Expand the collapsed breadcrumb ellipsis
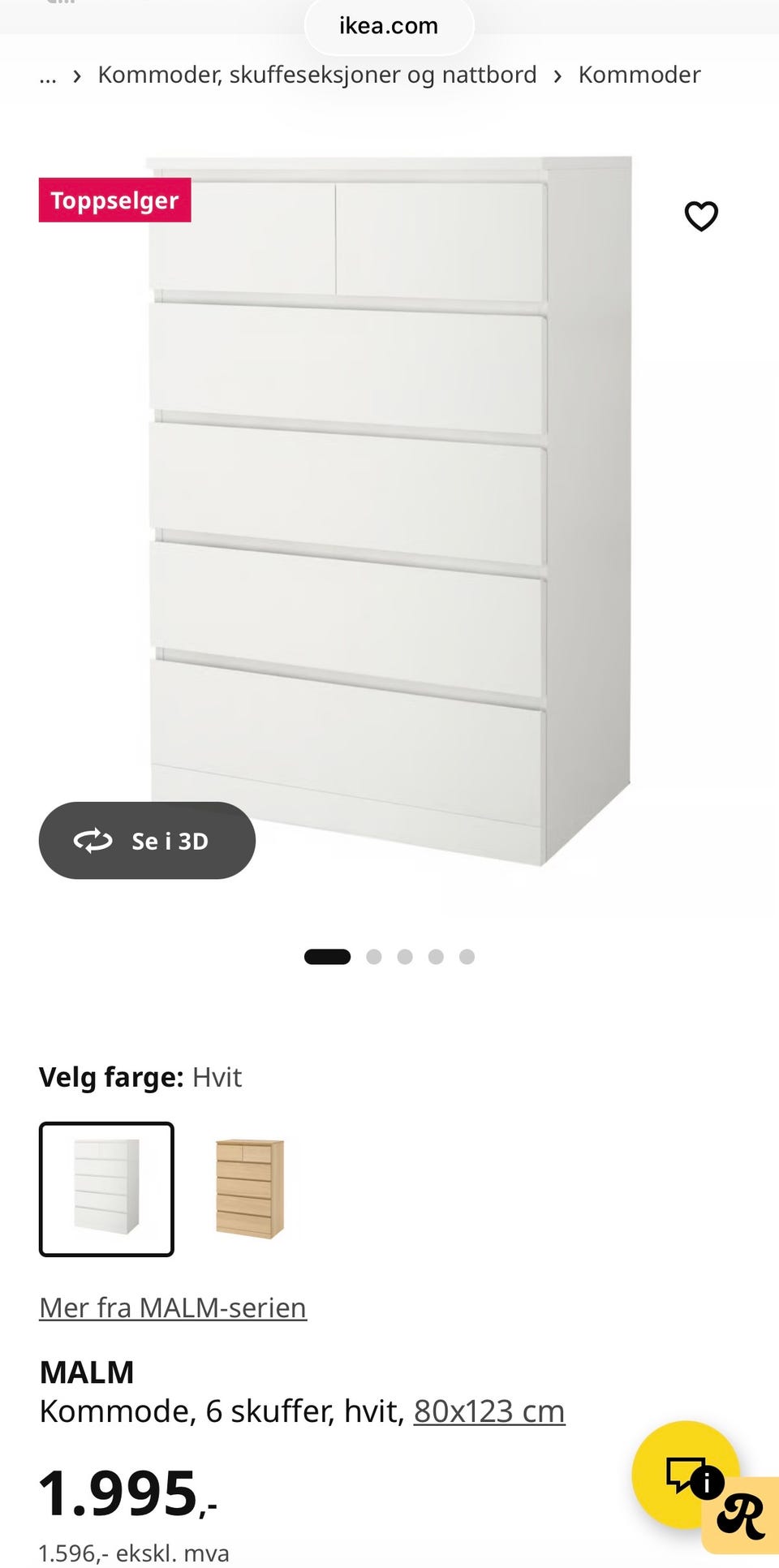Screen dimensions: 779x1568 (48, 75)
